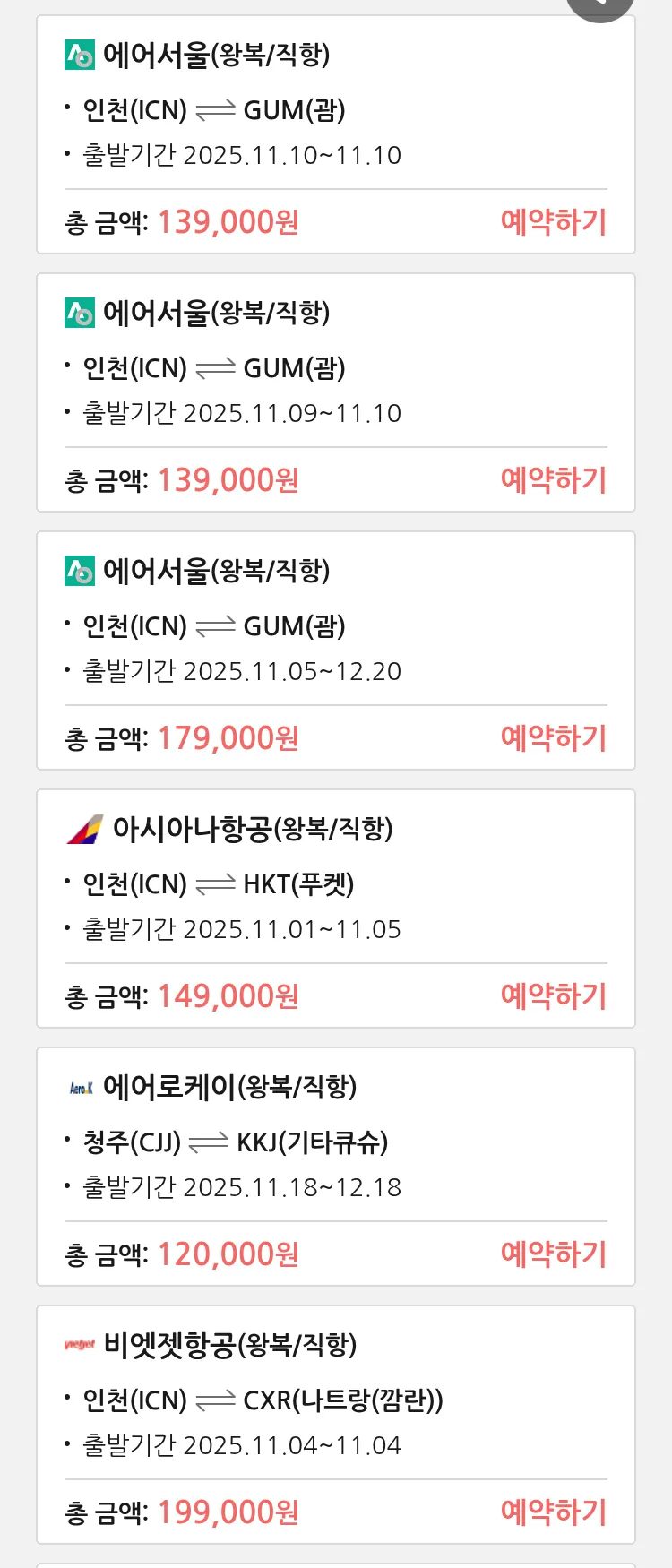Select the ICN ⇌ GUM flight departing 11.05~12.20

coord(336,650)
